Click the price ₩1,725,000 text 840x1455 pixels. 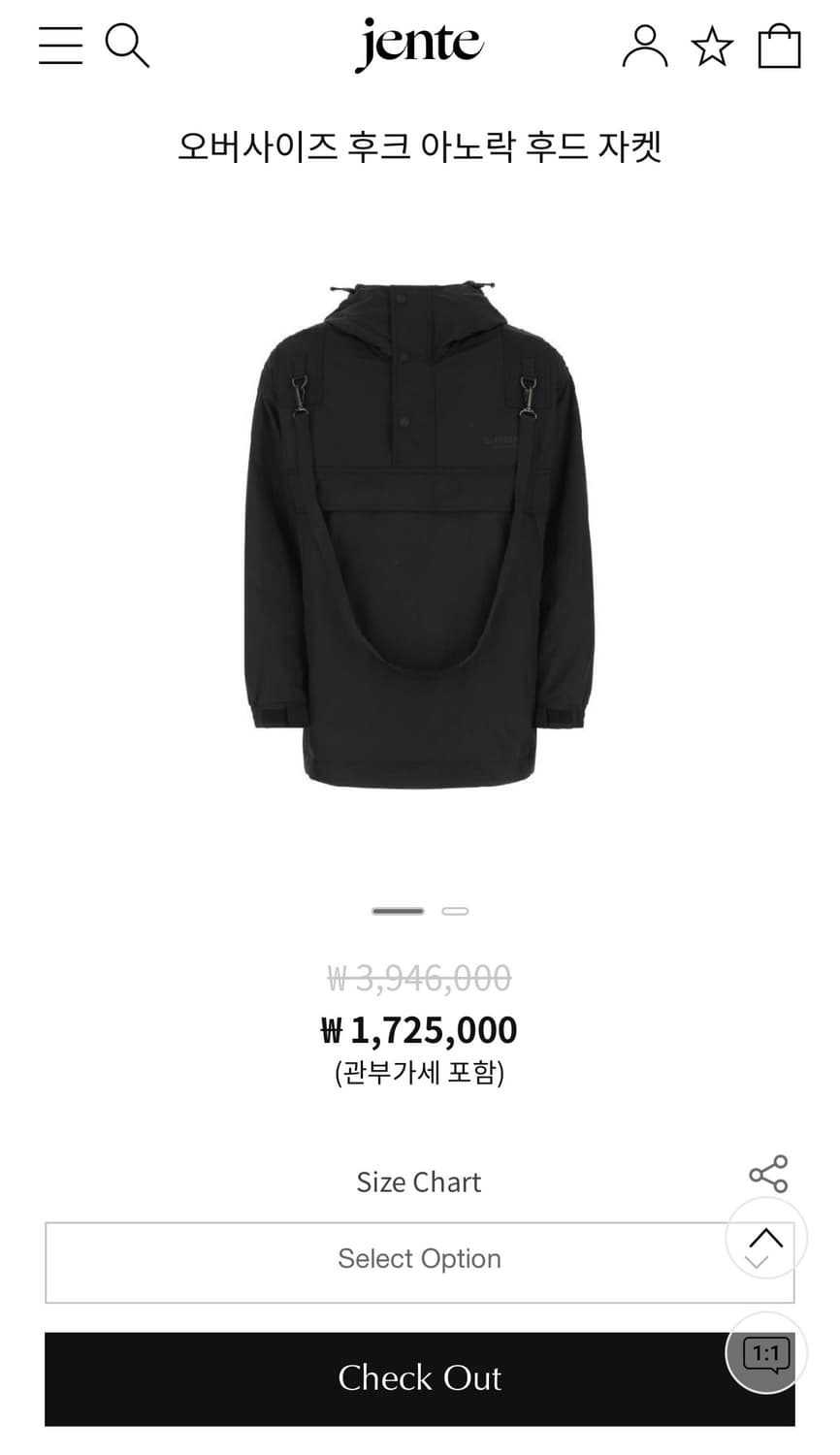click(x=419, y=1030)
